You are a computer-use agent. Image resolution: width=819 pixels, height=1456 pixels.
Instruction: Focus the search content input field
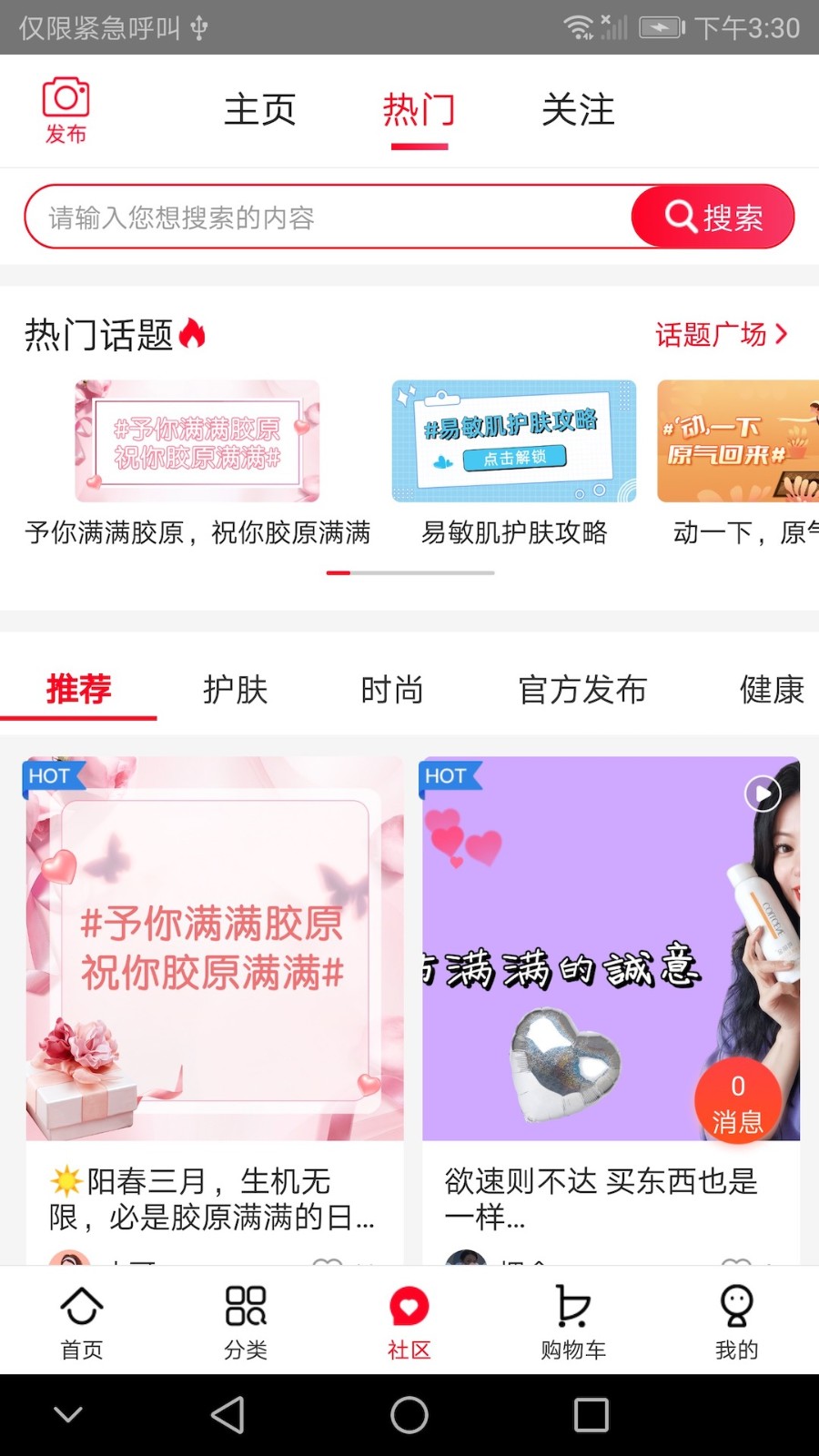point(328,217)
